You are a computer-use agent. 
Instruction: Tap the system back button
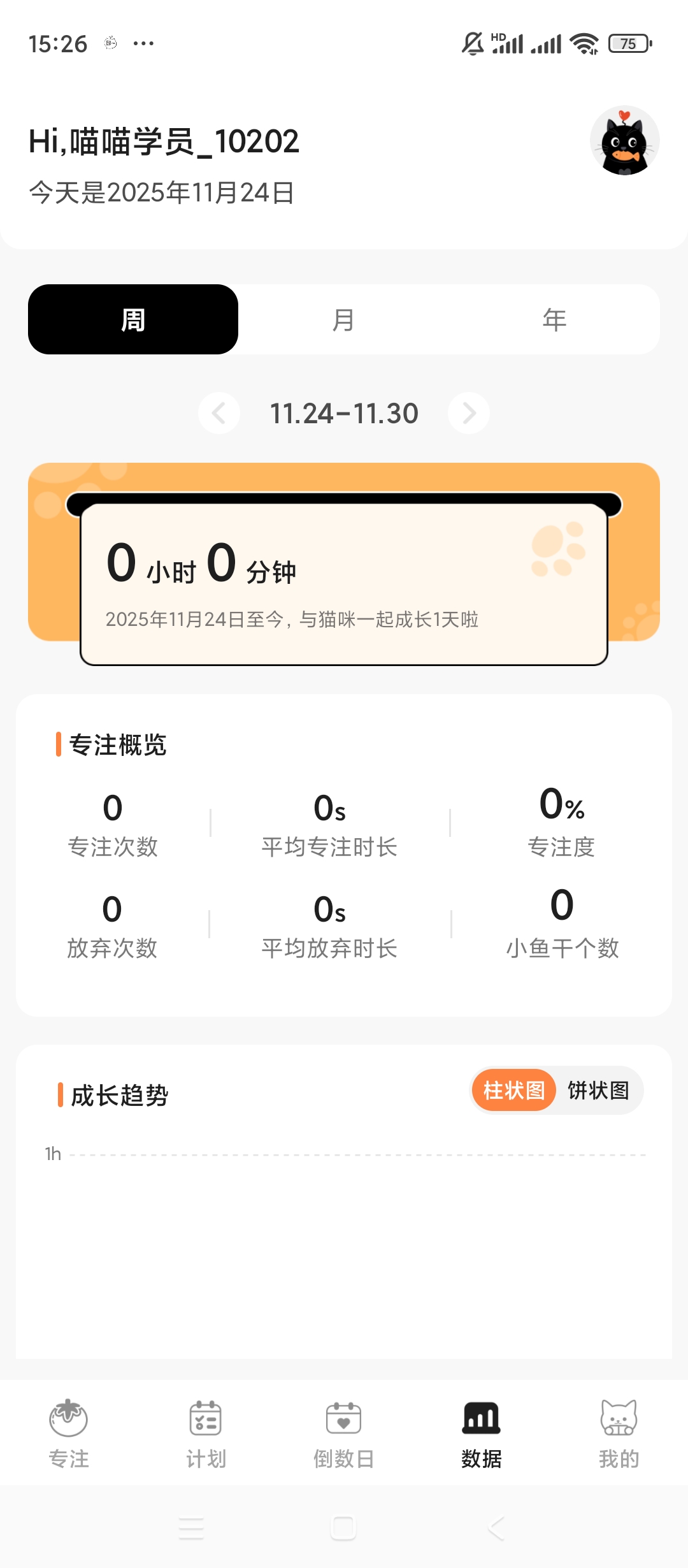[496, 1528]
